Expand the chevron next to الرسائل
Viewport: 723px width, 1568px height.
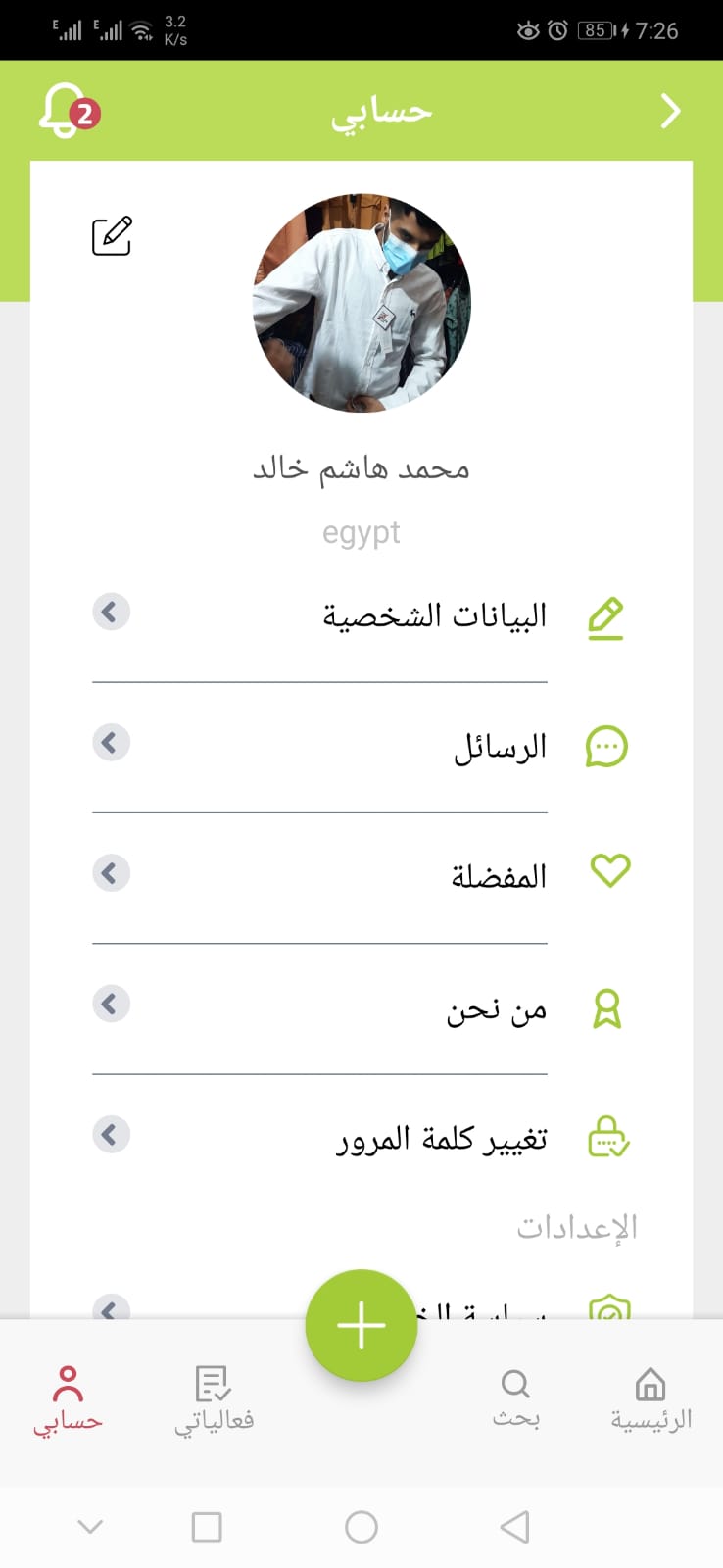pos(111,742)
